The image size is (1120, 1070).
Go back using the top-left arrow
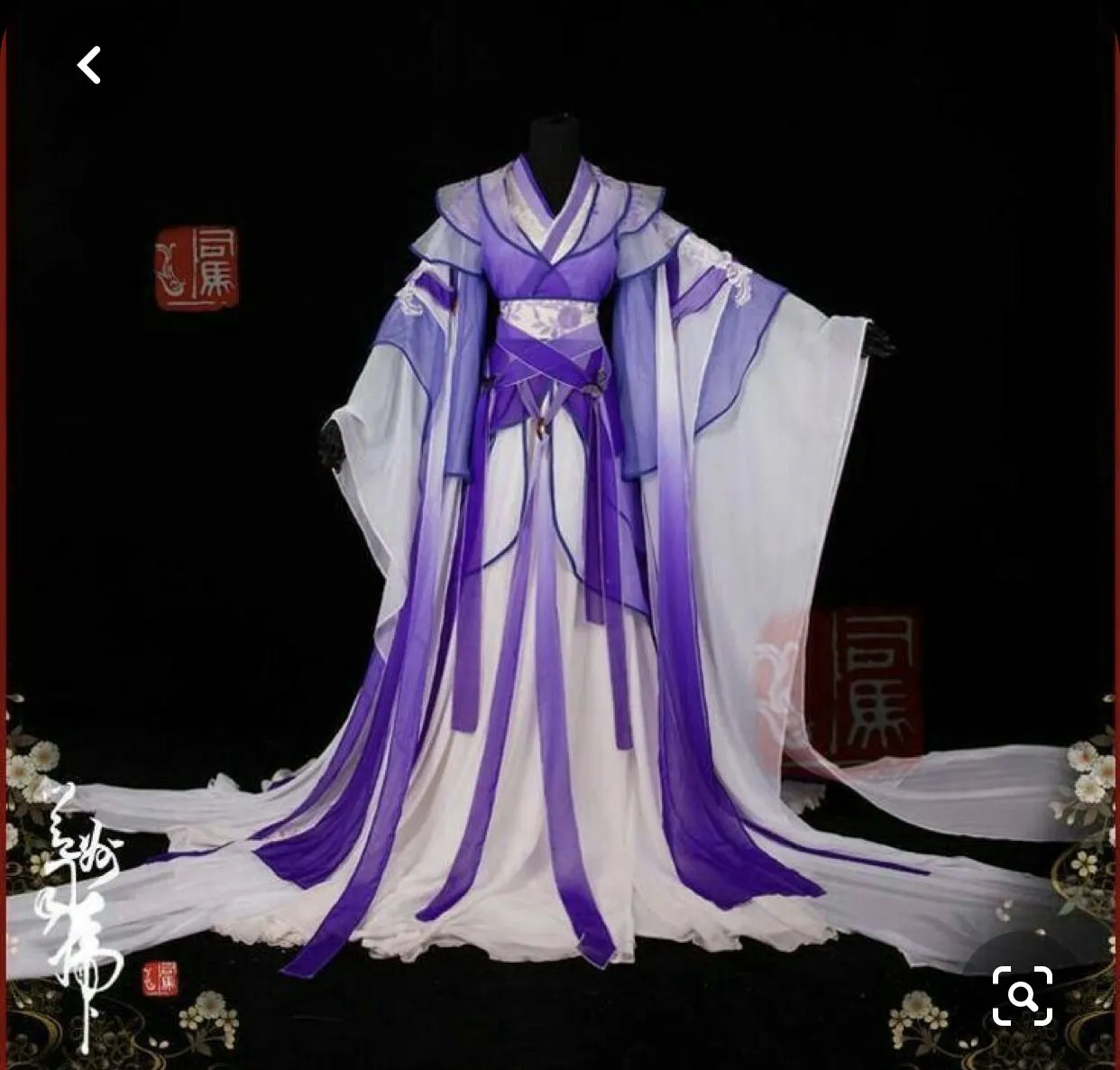pos(88,65)
